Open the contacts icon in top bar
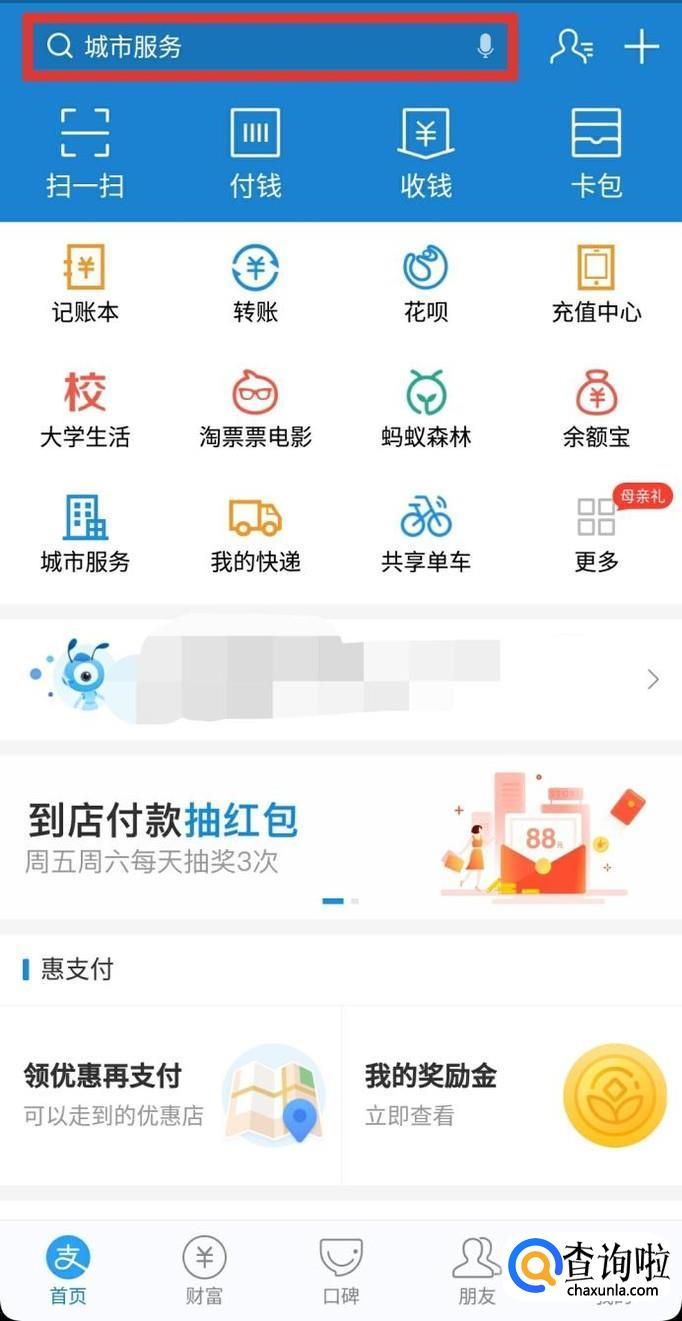682x1321 pixels. click(571, 47)
